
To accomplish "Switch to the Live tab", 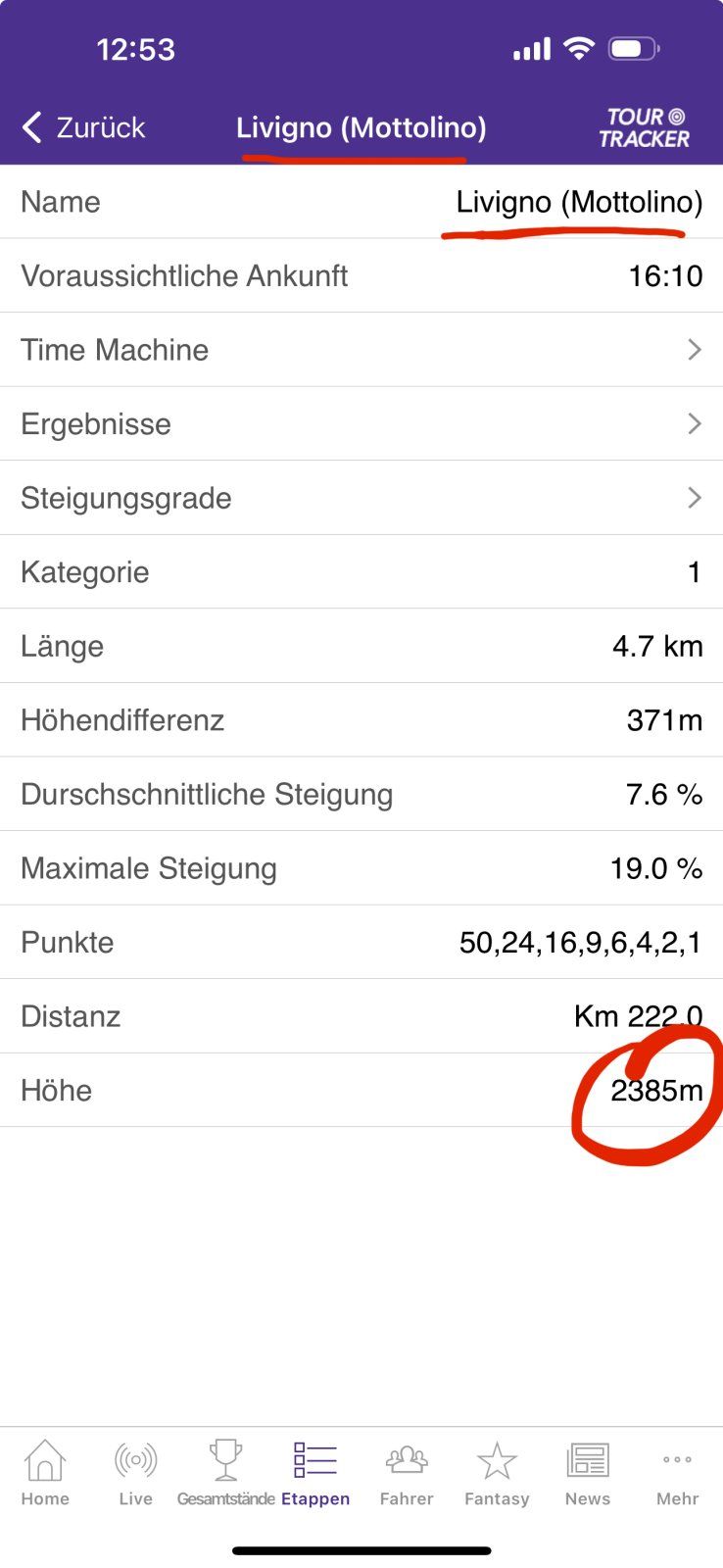I will pyautogui.click(x=135, y=1473).
